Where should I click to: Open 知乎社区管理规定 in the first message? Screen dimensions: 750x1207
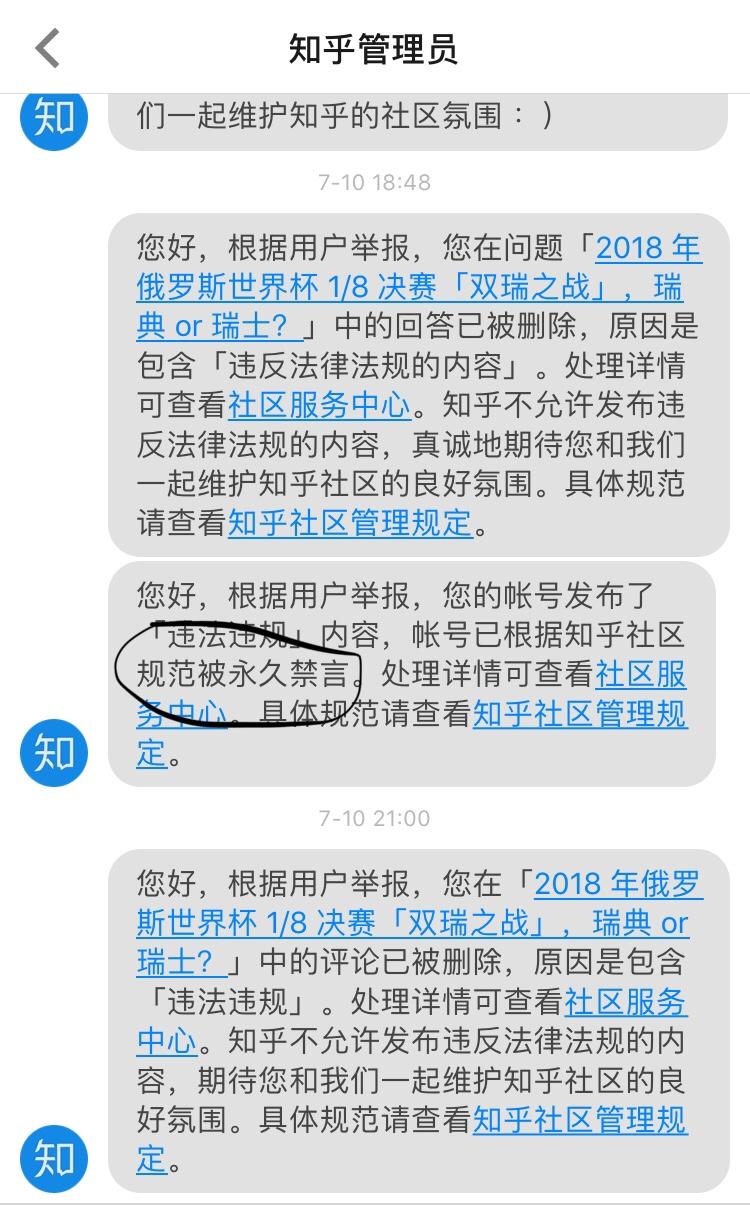(348, 522)
